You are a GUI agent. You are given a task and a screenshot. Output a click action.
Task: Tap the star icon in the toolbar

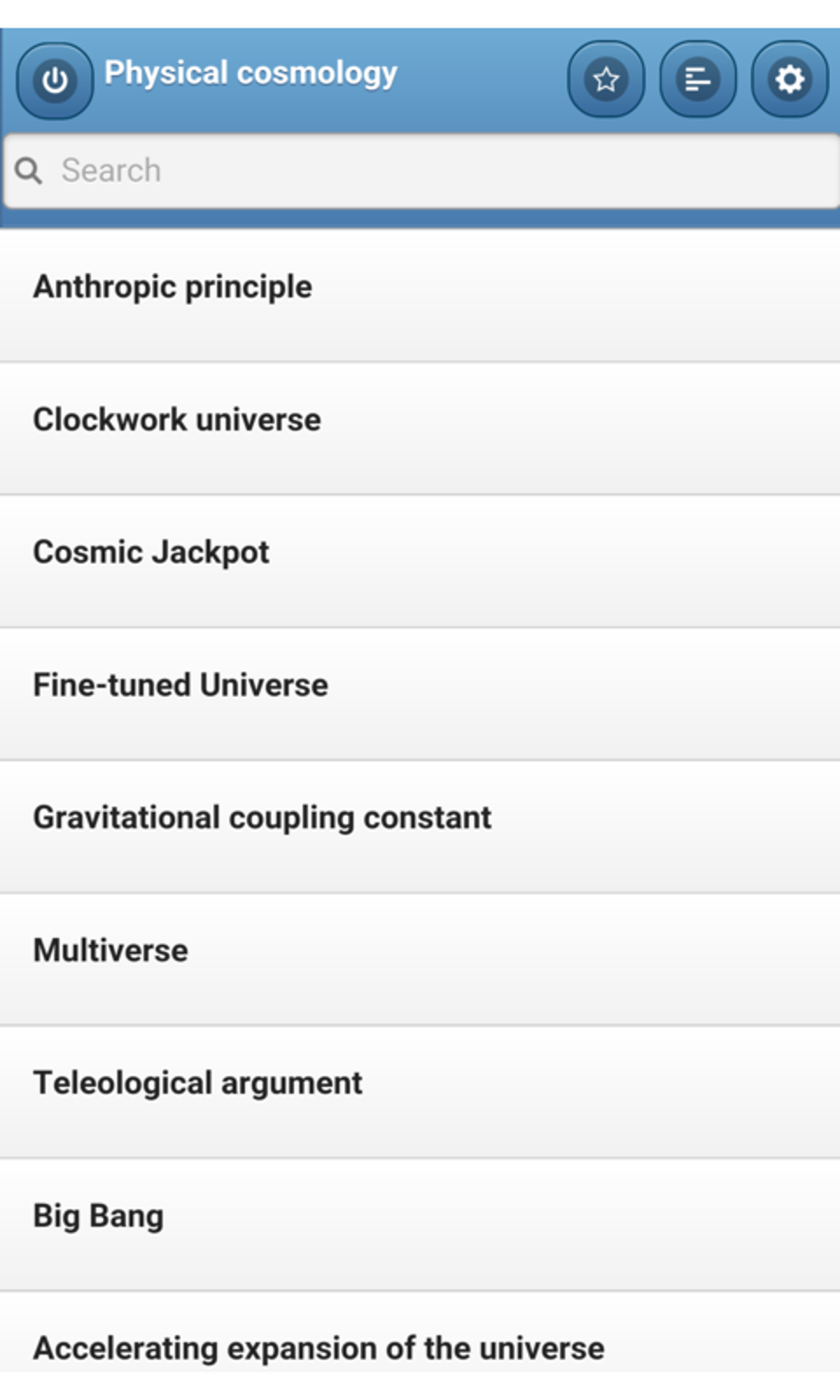pyautogui.click(x=607, y=80)
